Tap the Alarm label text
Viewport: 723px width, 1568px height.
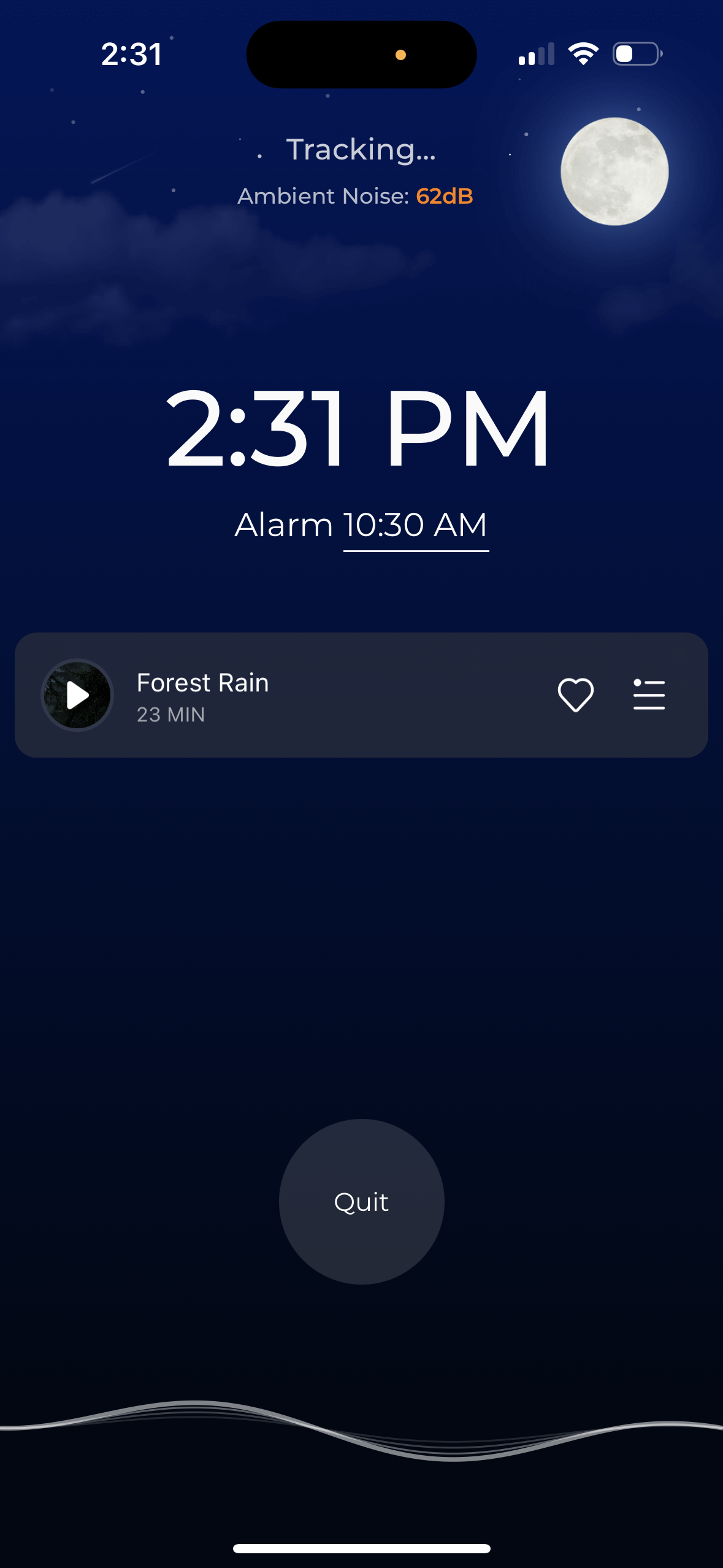(283, 524)
